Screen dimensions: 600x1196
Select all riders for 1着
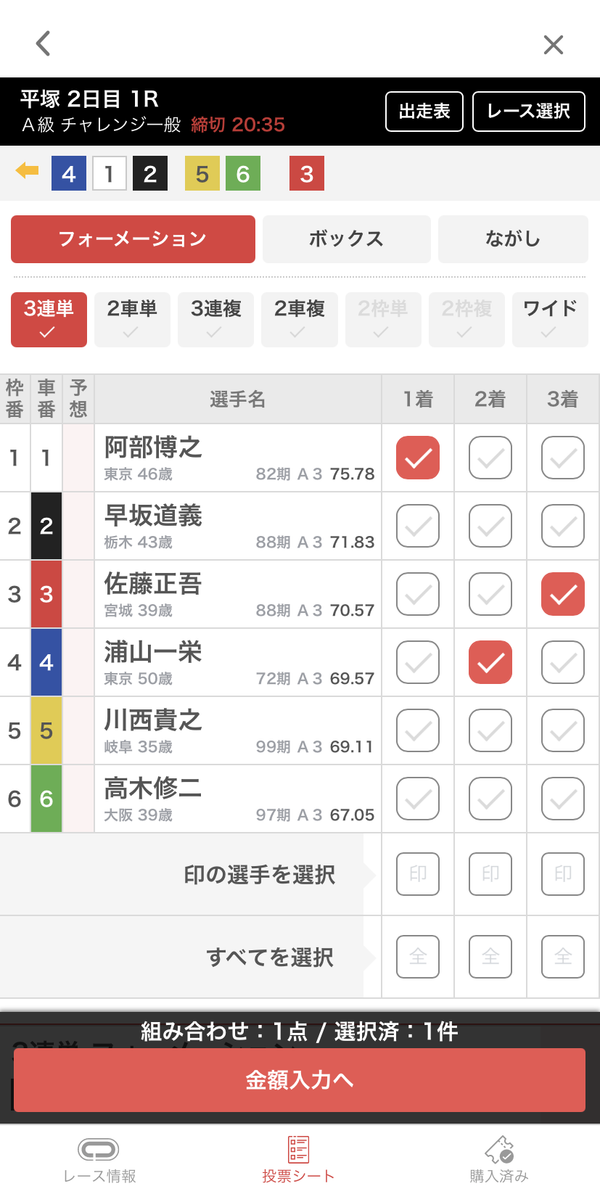click(x=418, y=956)
